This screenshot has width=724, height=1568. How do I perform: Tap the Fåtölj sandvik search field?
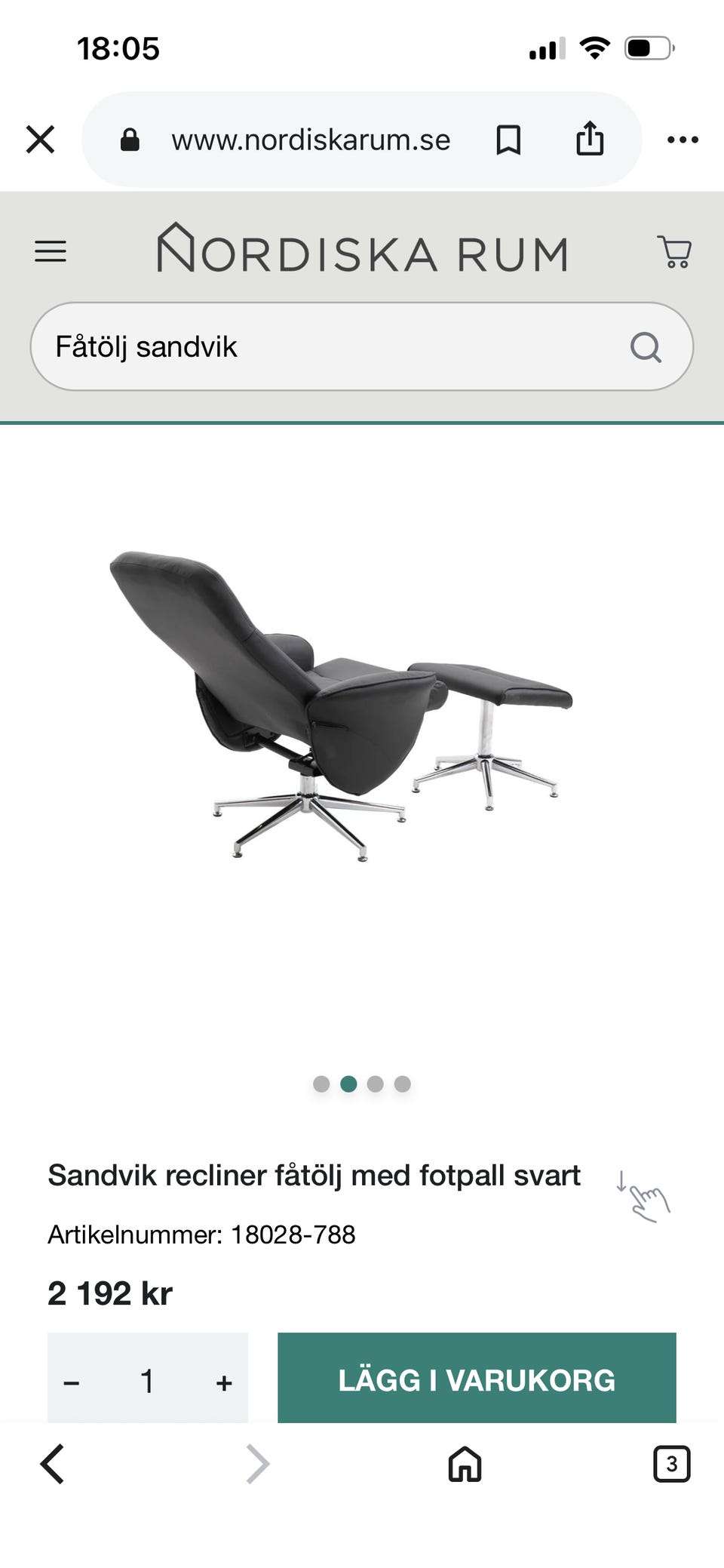coord(361,346)
